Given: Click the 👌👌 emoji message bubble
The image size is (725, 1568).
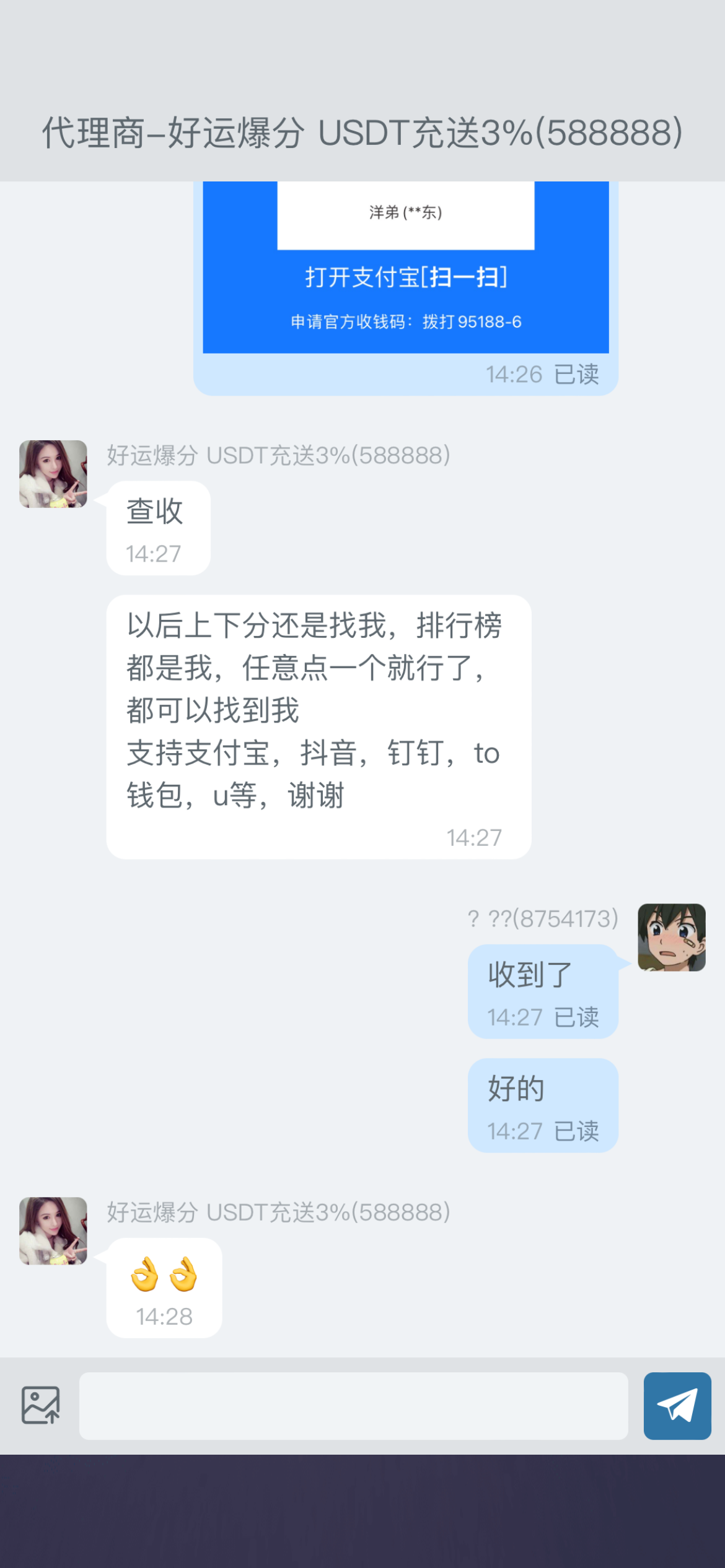Looking at the screenshot, I should tap(164, 1274).
